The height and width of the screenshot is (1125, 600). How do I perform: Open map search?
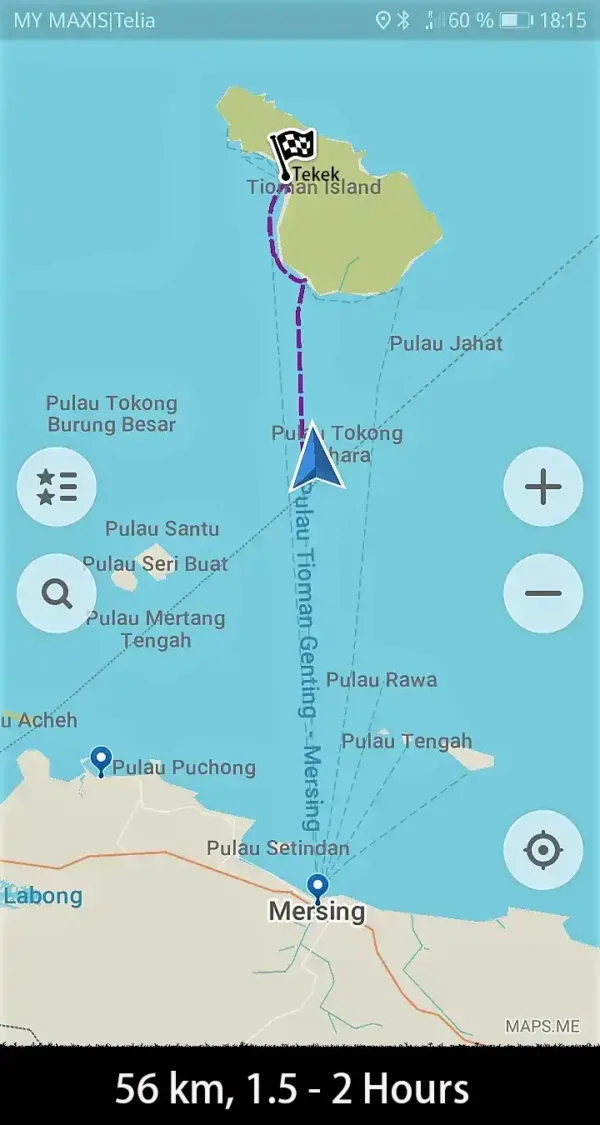click(x=57, y=594)
